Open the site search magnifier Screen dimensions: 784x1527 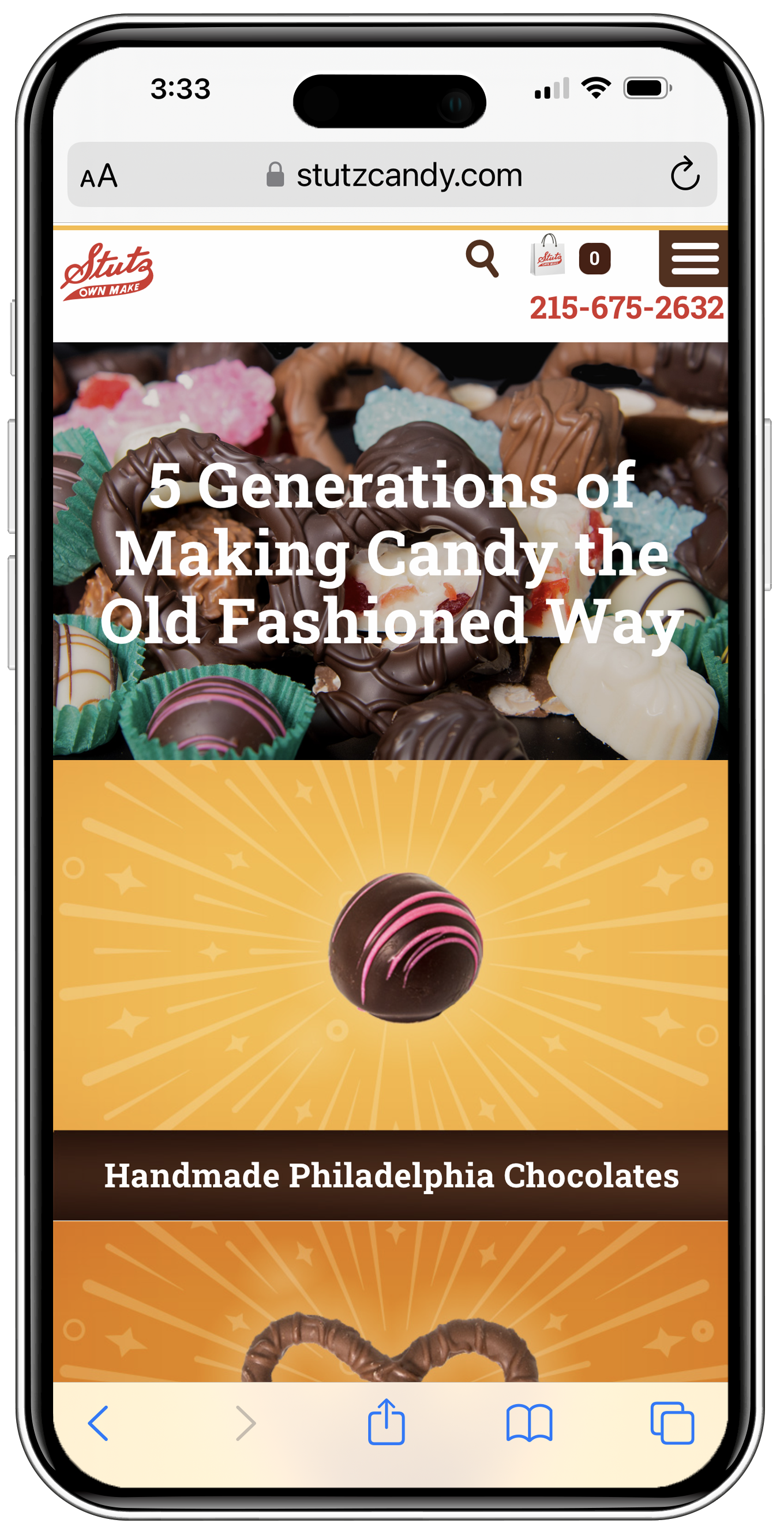(482, 259)
